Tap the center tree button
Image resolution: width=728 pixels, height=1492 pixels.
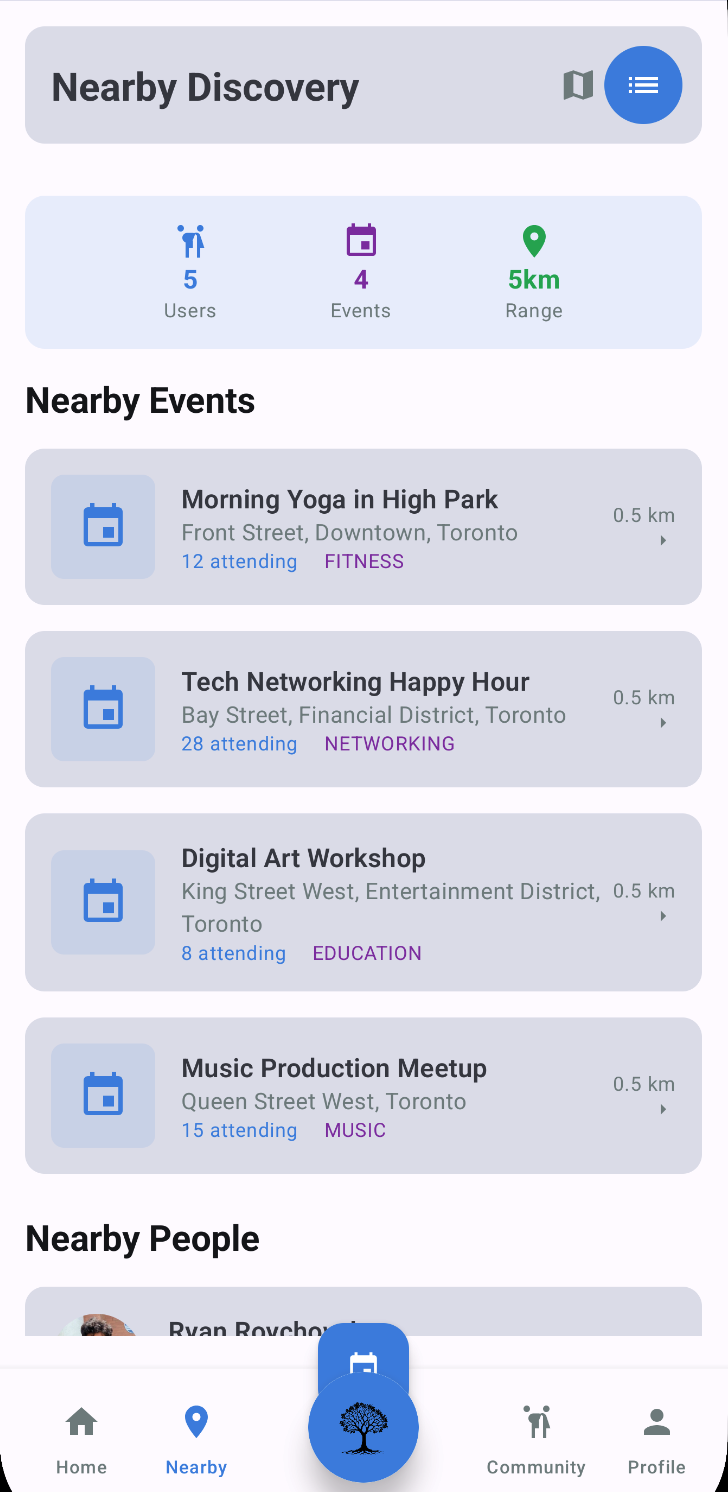(363, 1427)
